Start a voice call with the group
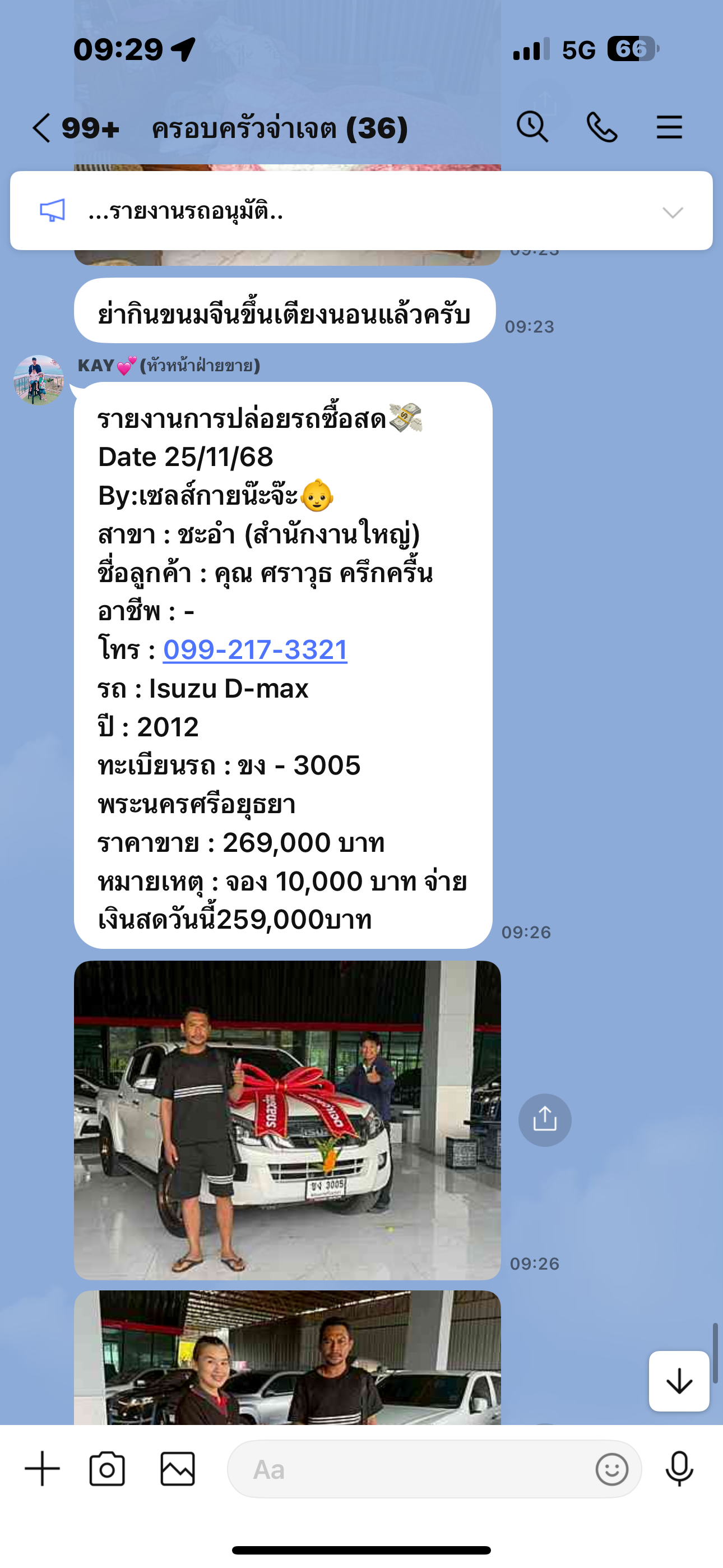The width and height of the screenshot is (723, 1568). tap(601, 127)
